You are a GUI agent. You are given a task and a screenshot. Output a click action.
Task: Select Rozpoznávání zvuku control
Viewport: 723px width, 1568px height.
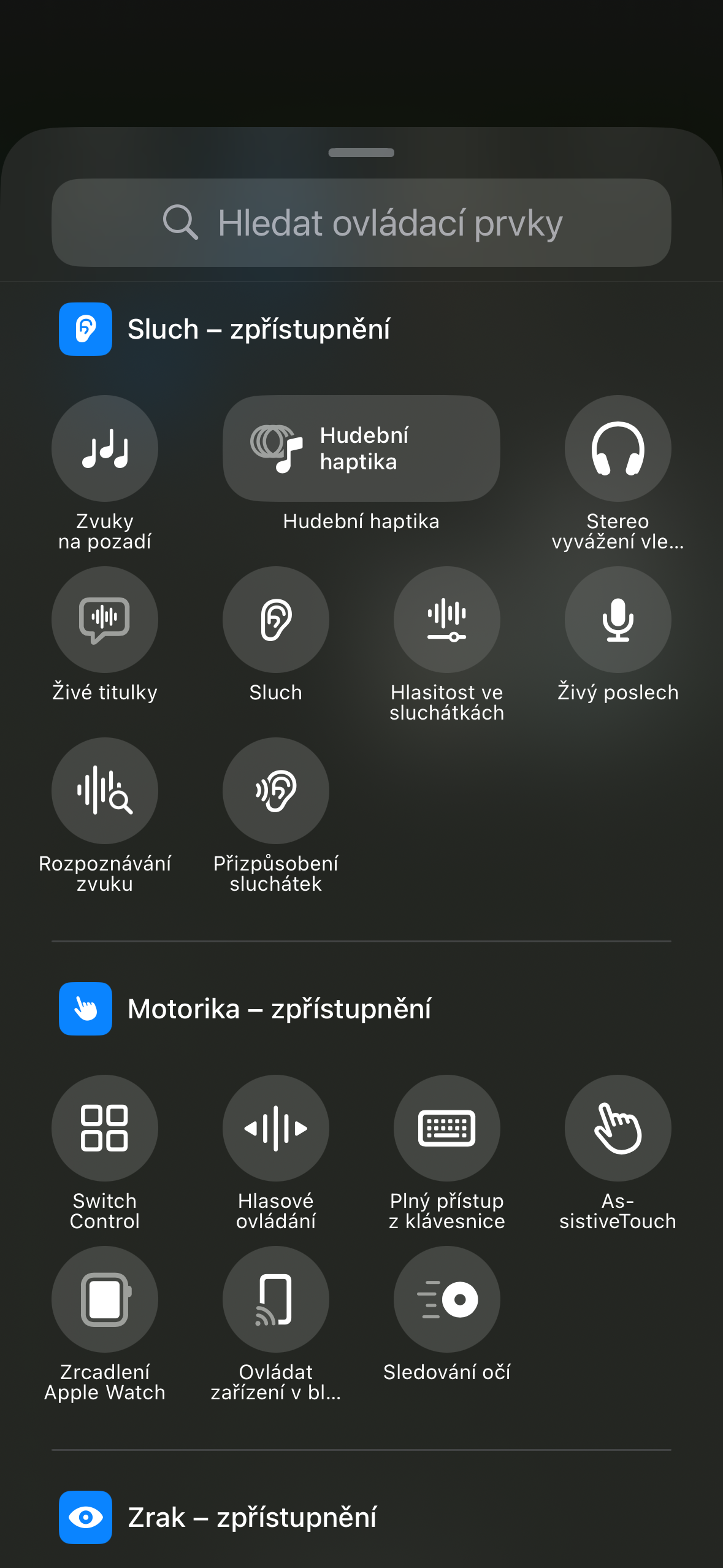click(104, 791)
